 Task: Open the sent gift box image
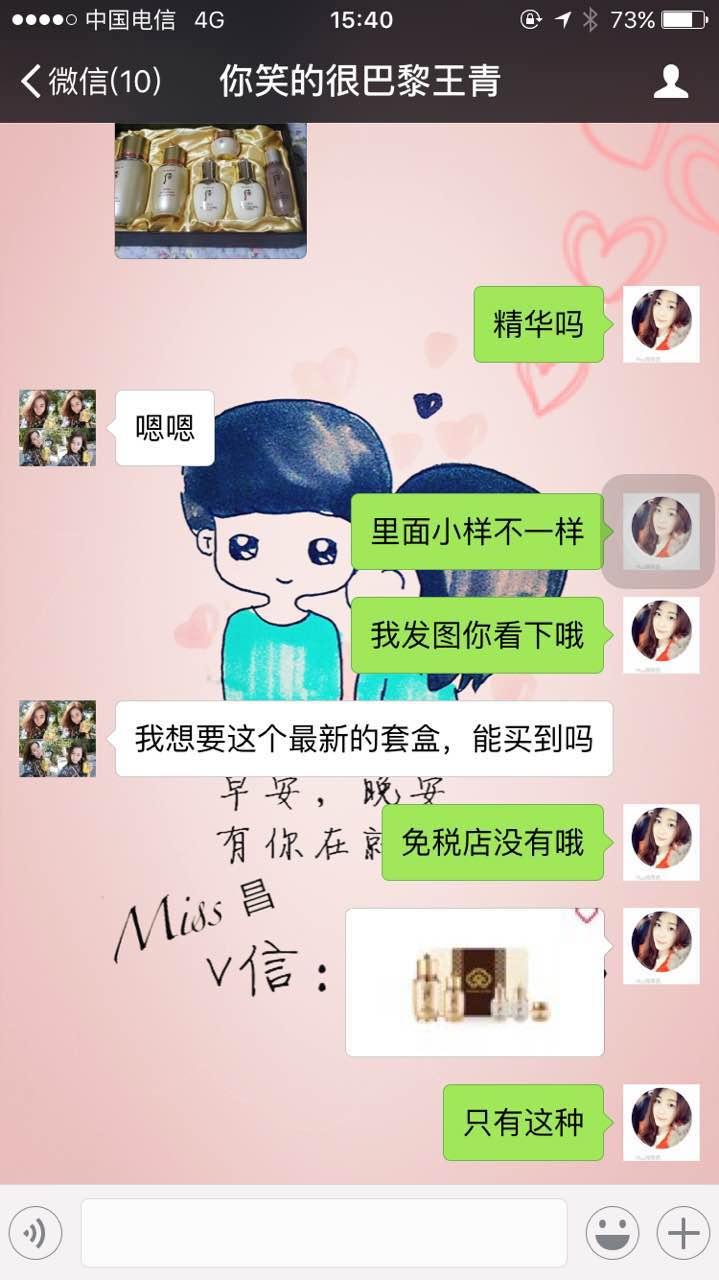point(474,982)
